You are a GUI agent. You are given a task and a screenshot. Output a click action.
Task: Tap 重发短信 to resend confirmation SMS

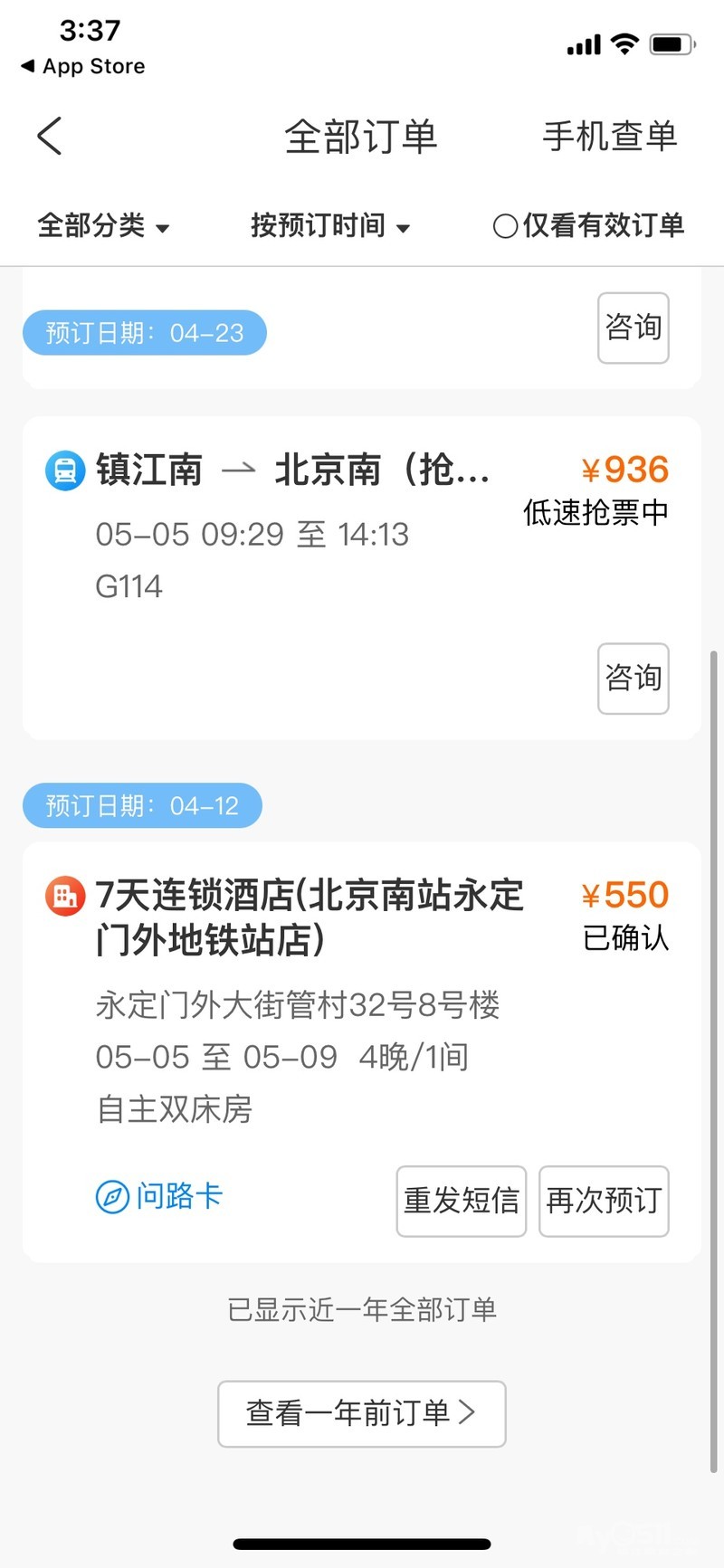click(461, 1201)
